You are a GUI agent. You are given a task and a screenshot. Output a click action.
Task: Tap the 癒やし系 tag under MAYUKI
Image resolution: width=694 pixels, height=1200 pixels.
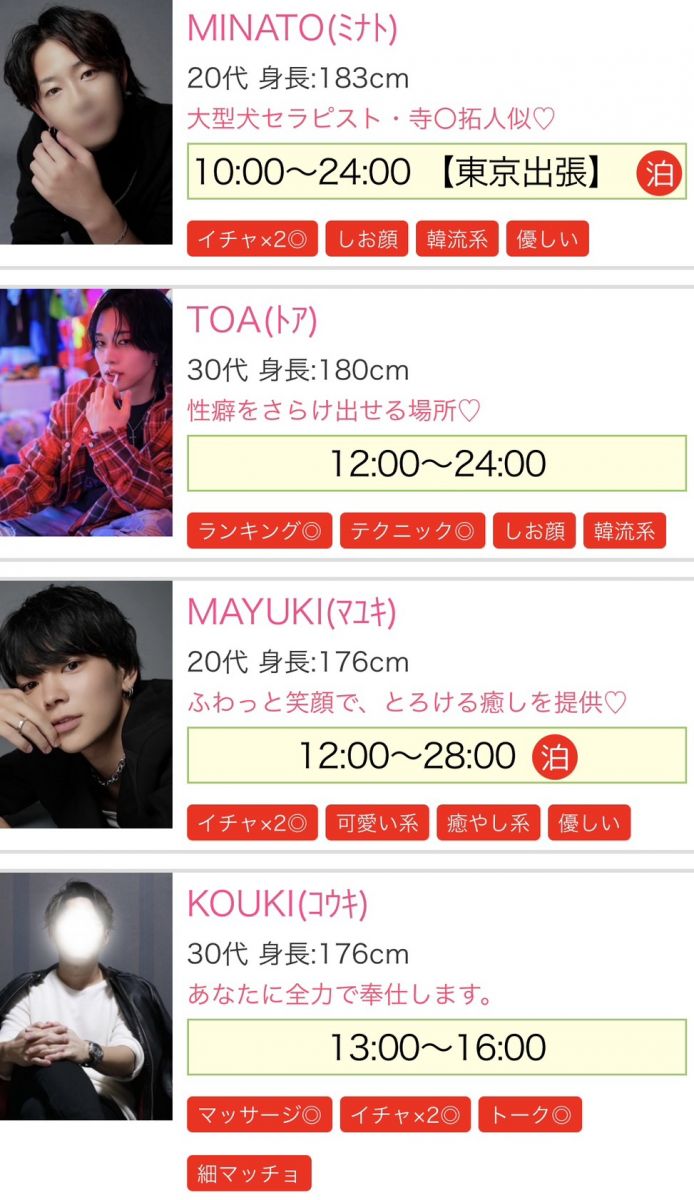pyautogui.click(x=488, y=823)
